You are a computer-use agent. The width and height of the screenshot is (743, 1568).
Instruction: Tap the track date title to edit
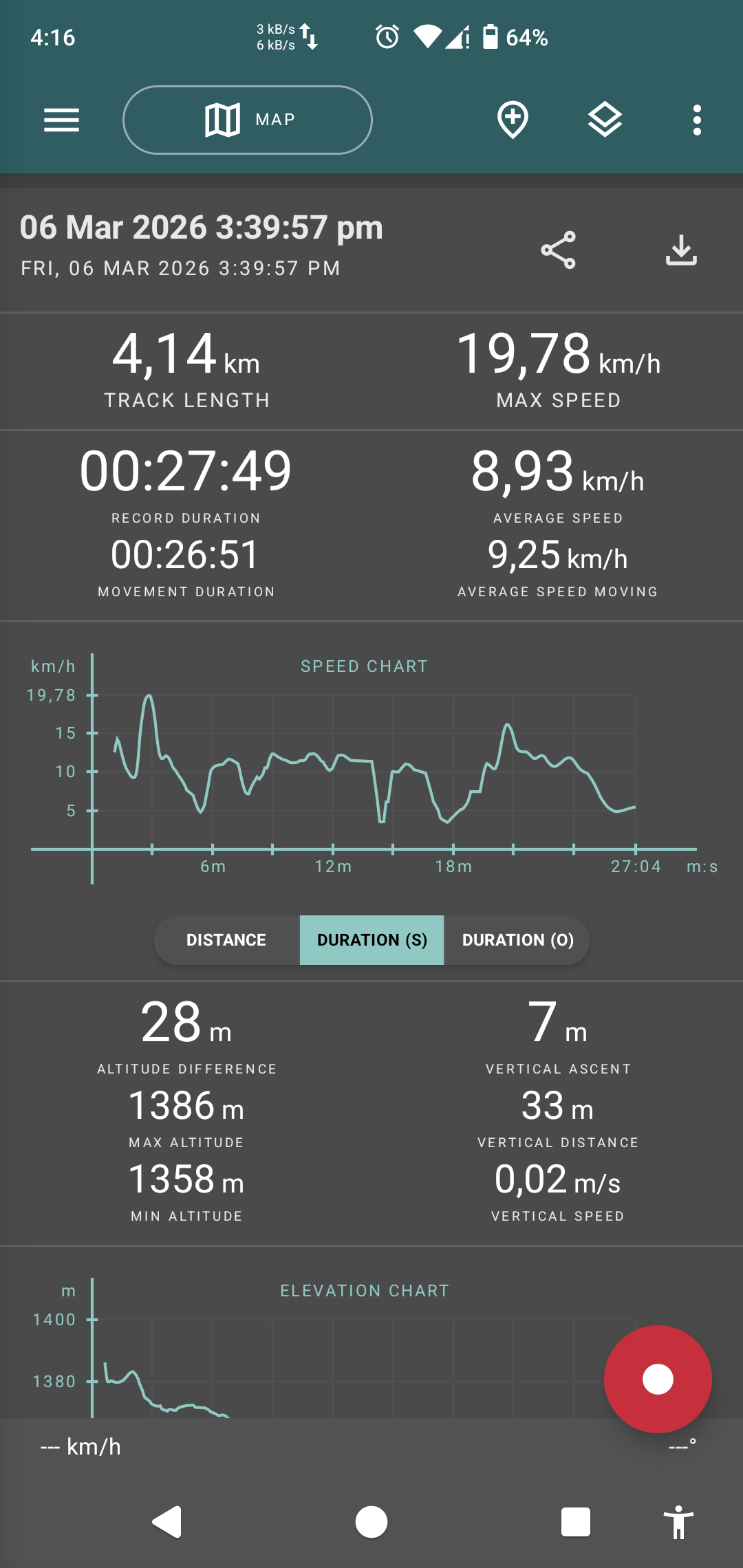tap(200, 227)
